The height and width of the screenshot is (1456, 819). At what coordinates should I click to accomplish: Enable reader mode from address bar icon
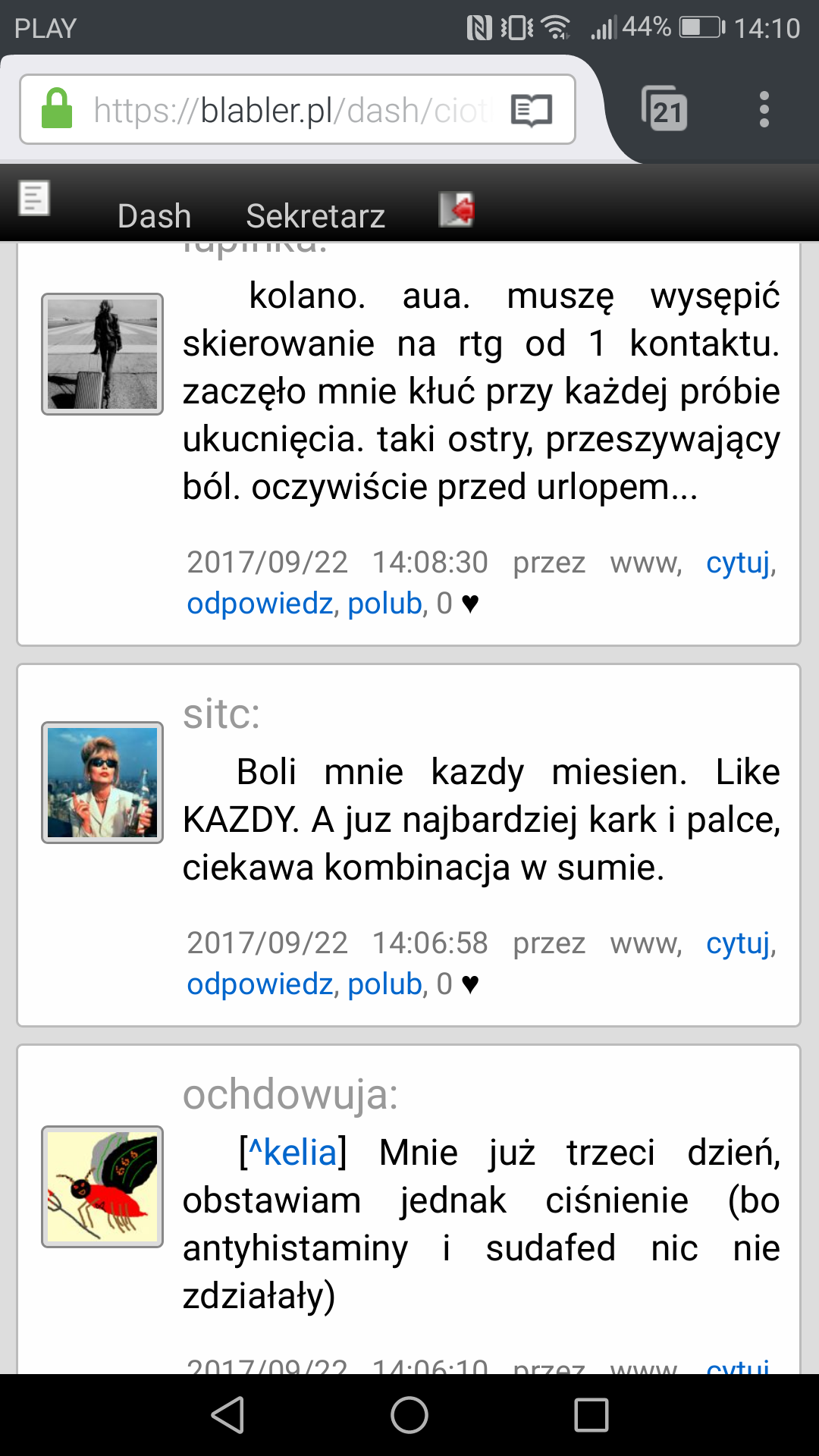[x=532, y=111]
